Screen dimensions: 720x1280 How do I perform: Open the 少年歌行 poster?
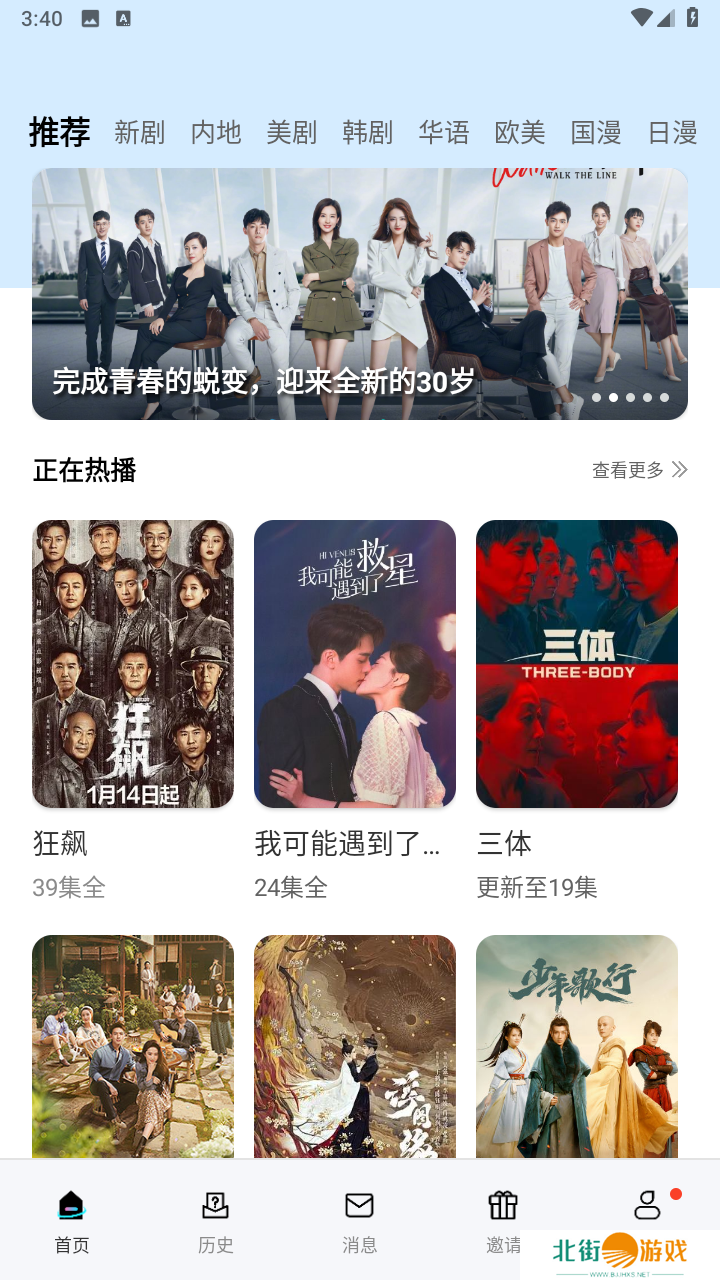577,1045
